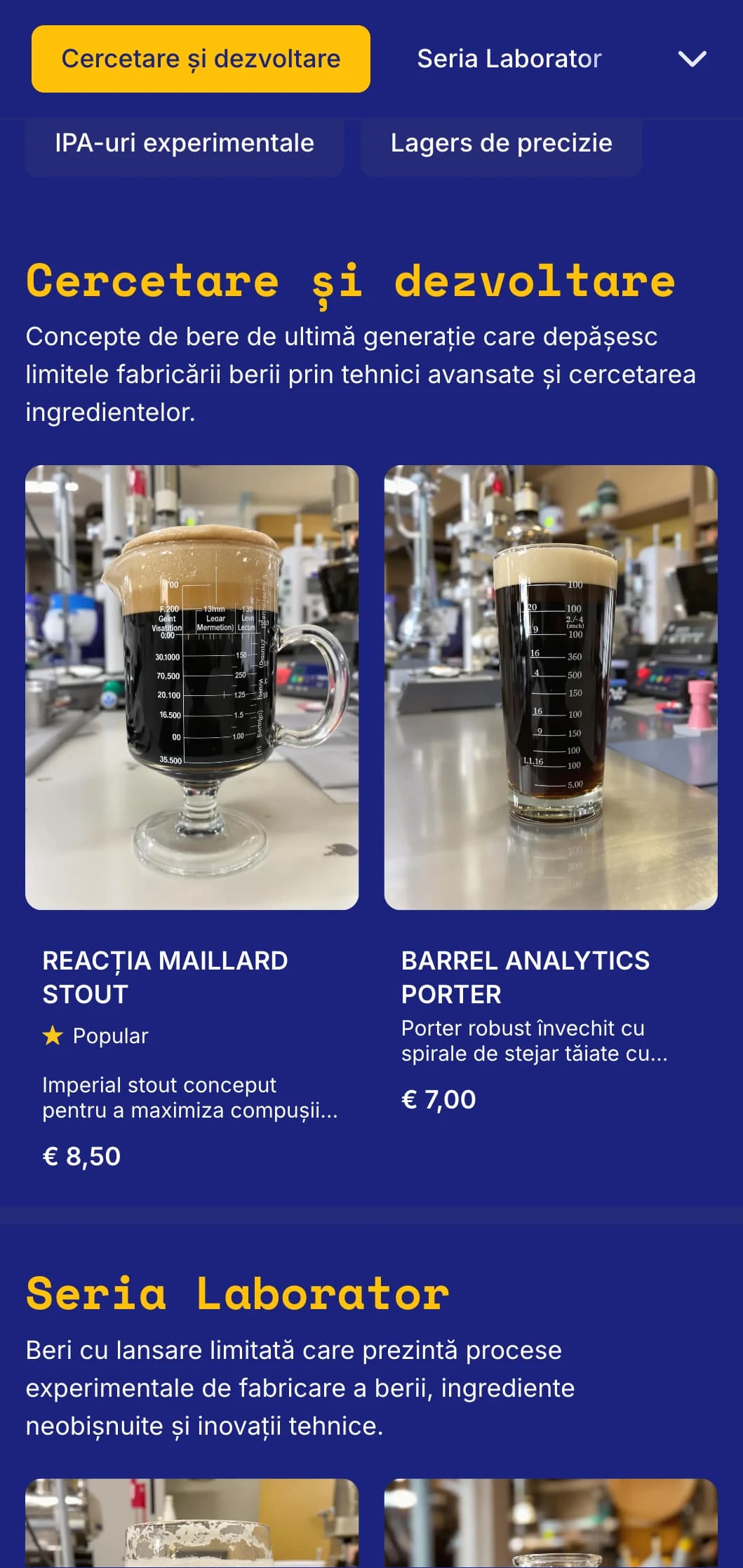This screenshot has width=743, height=1568.
Task: Switch to the Seria Laborator tab
Action: (509, 59)
